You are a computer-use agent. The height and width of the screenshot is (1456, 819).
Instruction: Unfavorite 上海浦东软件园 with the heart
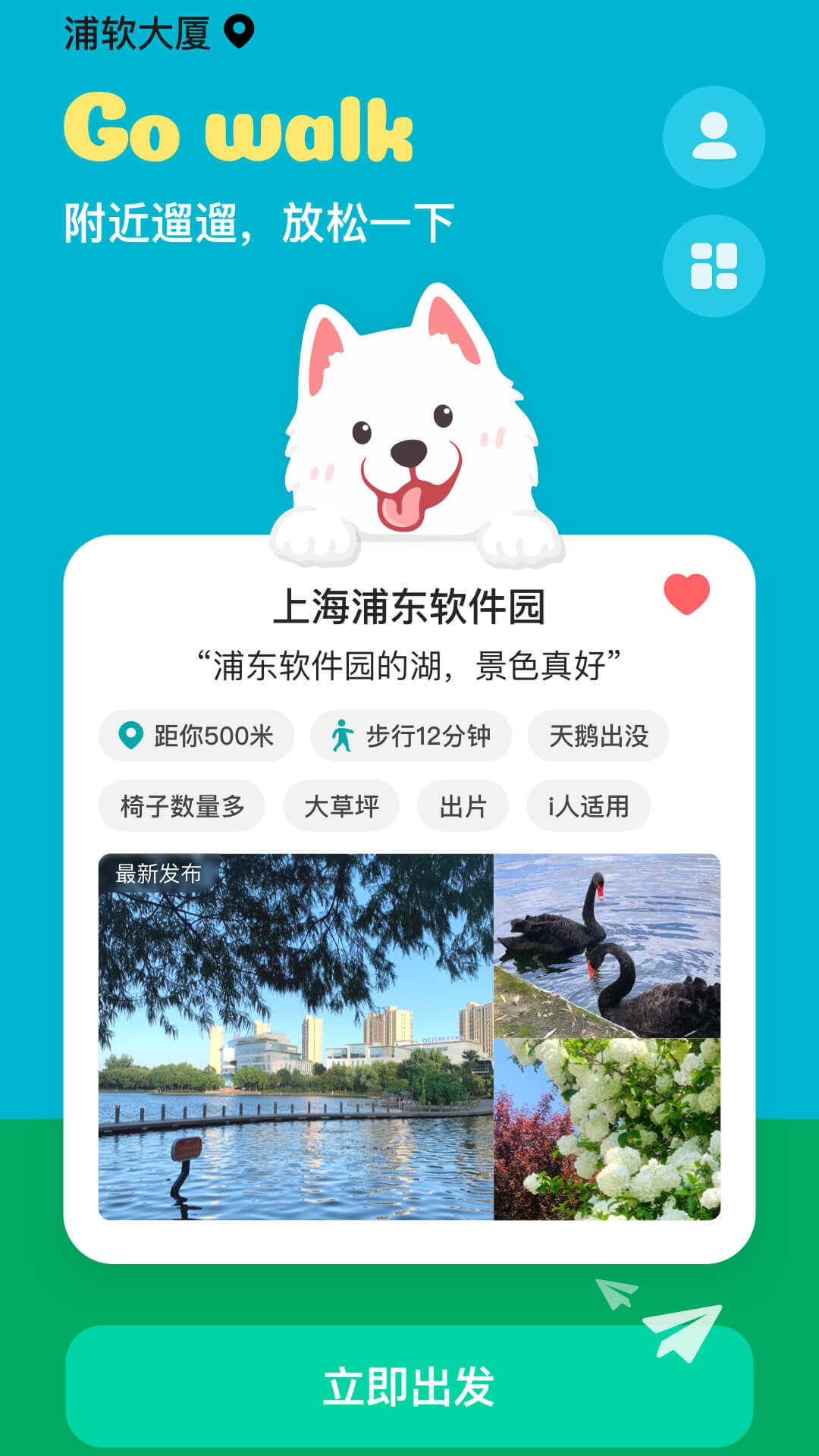pos(686,593)
